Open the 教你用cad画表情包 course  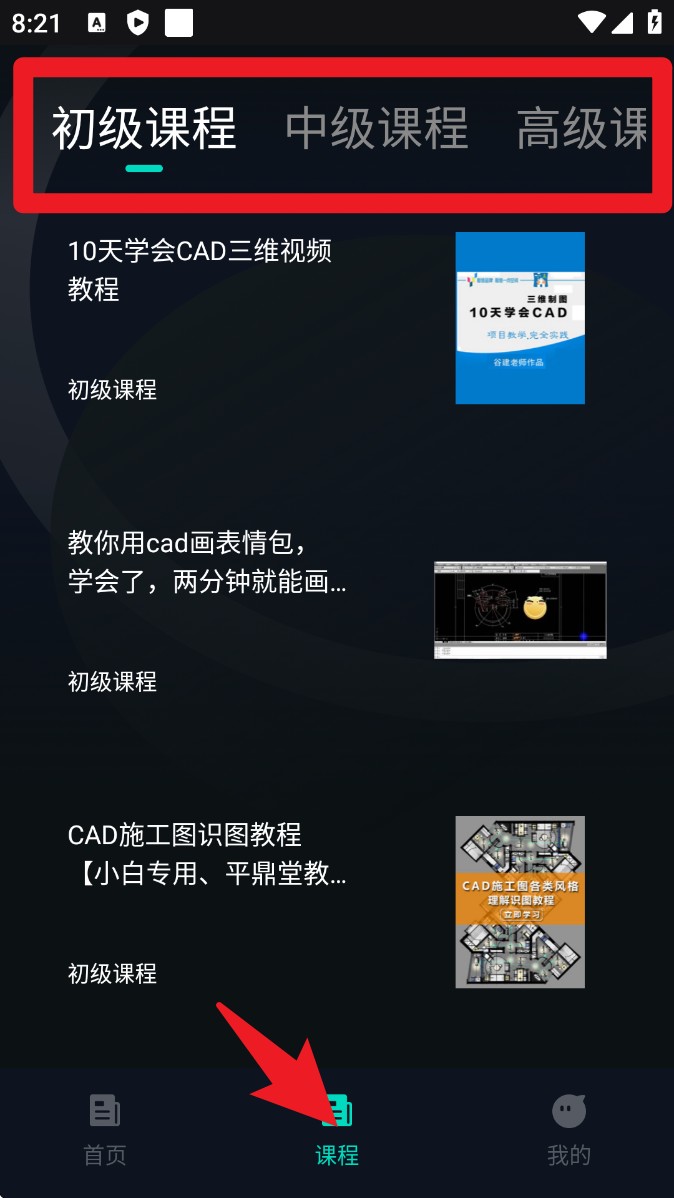click(x=207, y=561)
